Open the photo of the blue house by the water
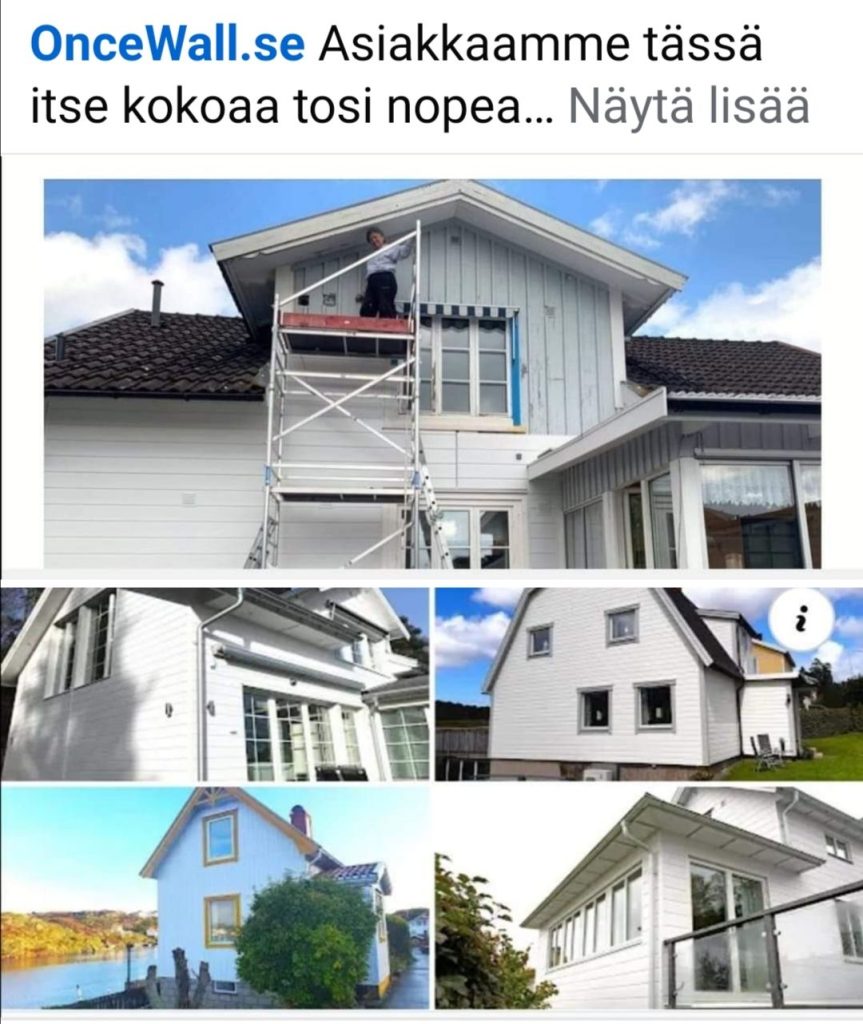 214,897
